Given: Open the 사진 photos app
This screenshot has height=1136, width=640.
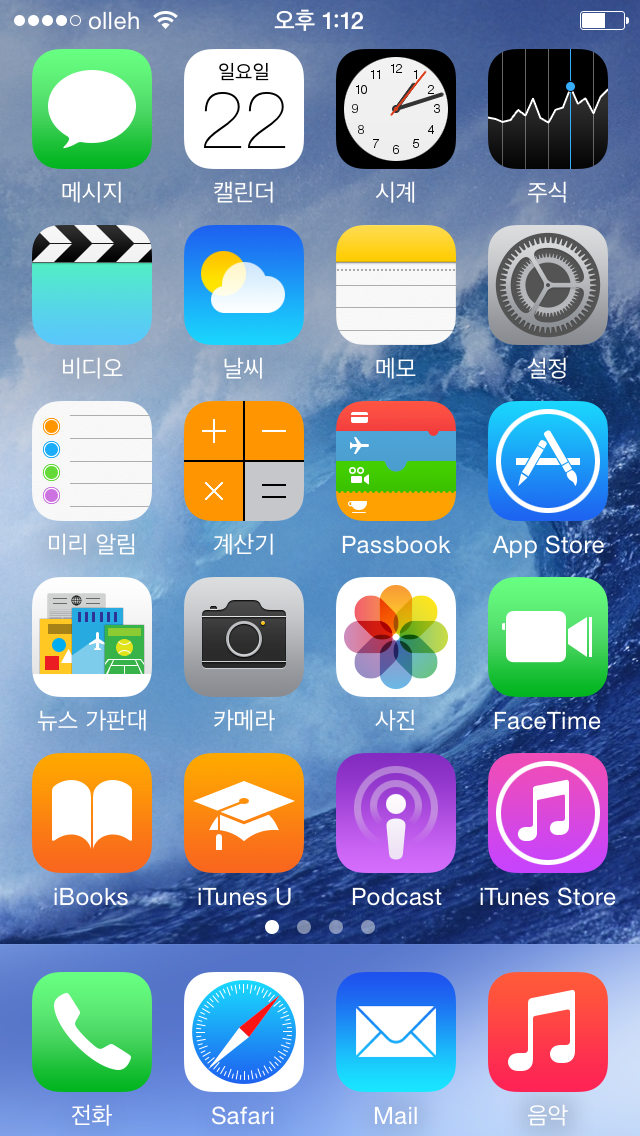Looking at the screenshot, I should 396,637.
